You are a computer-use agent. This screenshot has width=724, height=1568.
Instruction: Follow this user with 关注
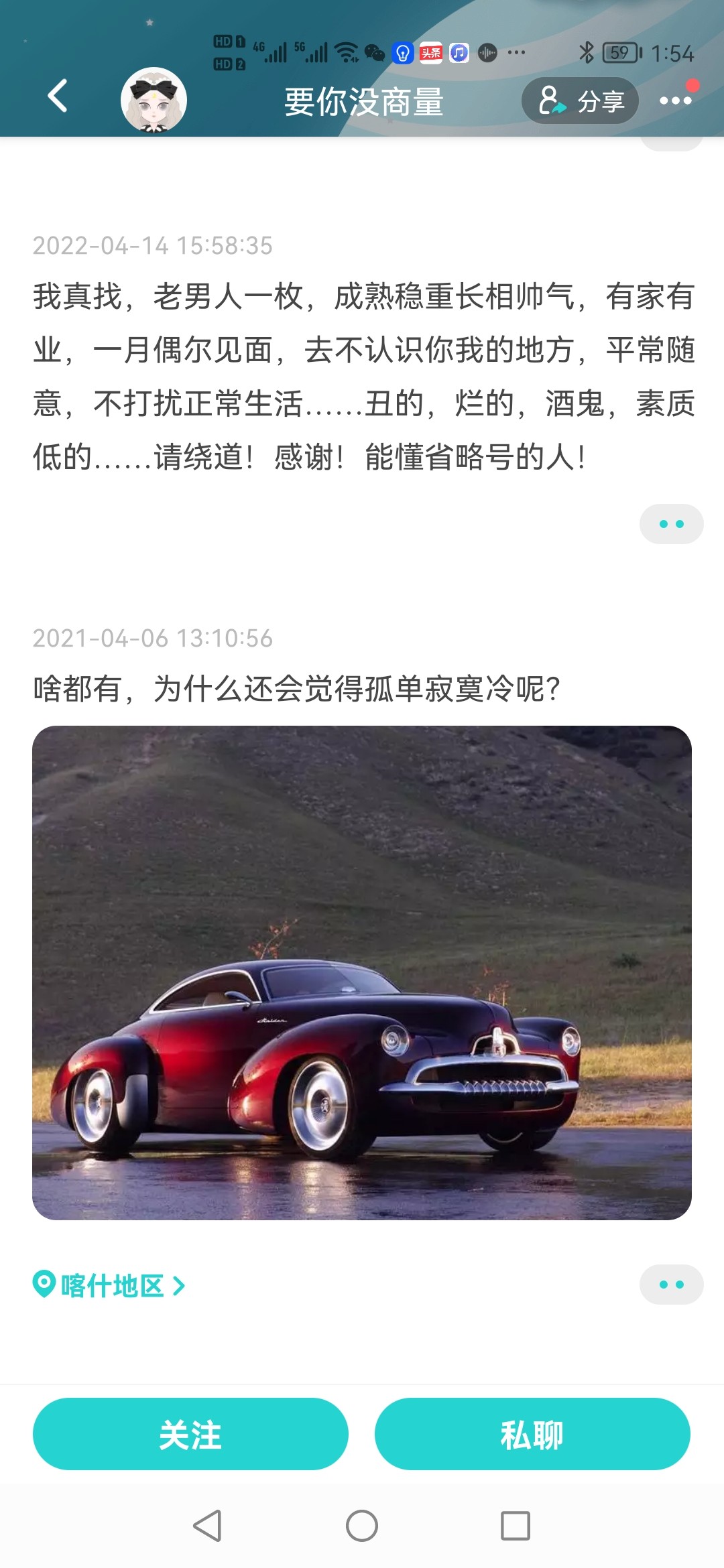[x=190, y=1434]
